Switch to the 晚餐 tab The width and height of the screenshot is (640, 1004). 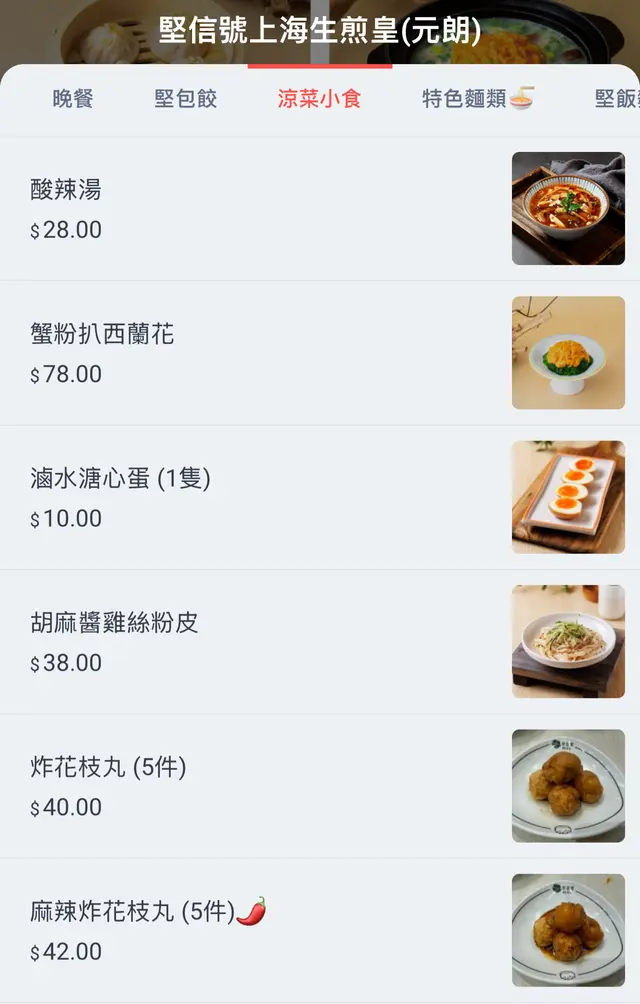[x=73, y=98]
